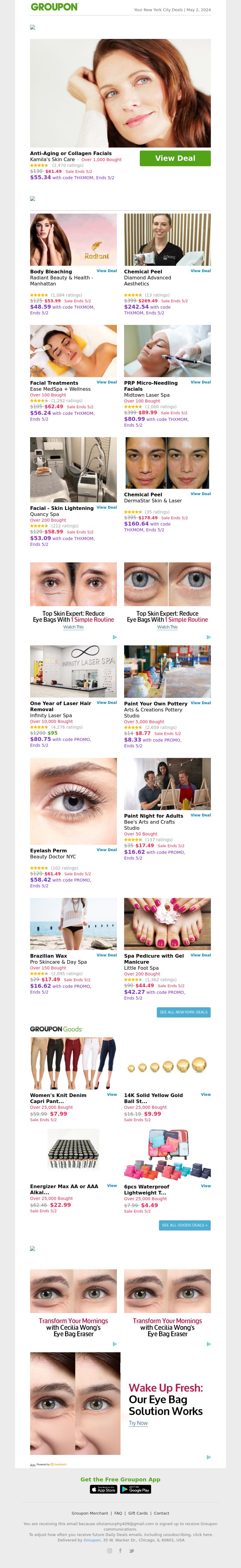Open the Gift Cards footer link
Screen dimensions: 241x1568
[x=138, y=1513]
